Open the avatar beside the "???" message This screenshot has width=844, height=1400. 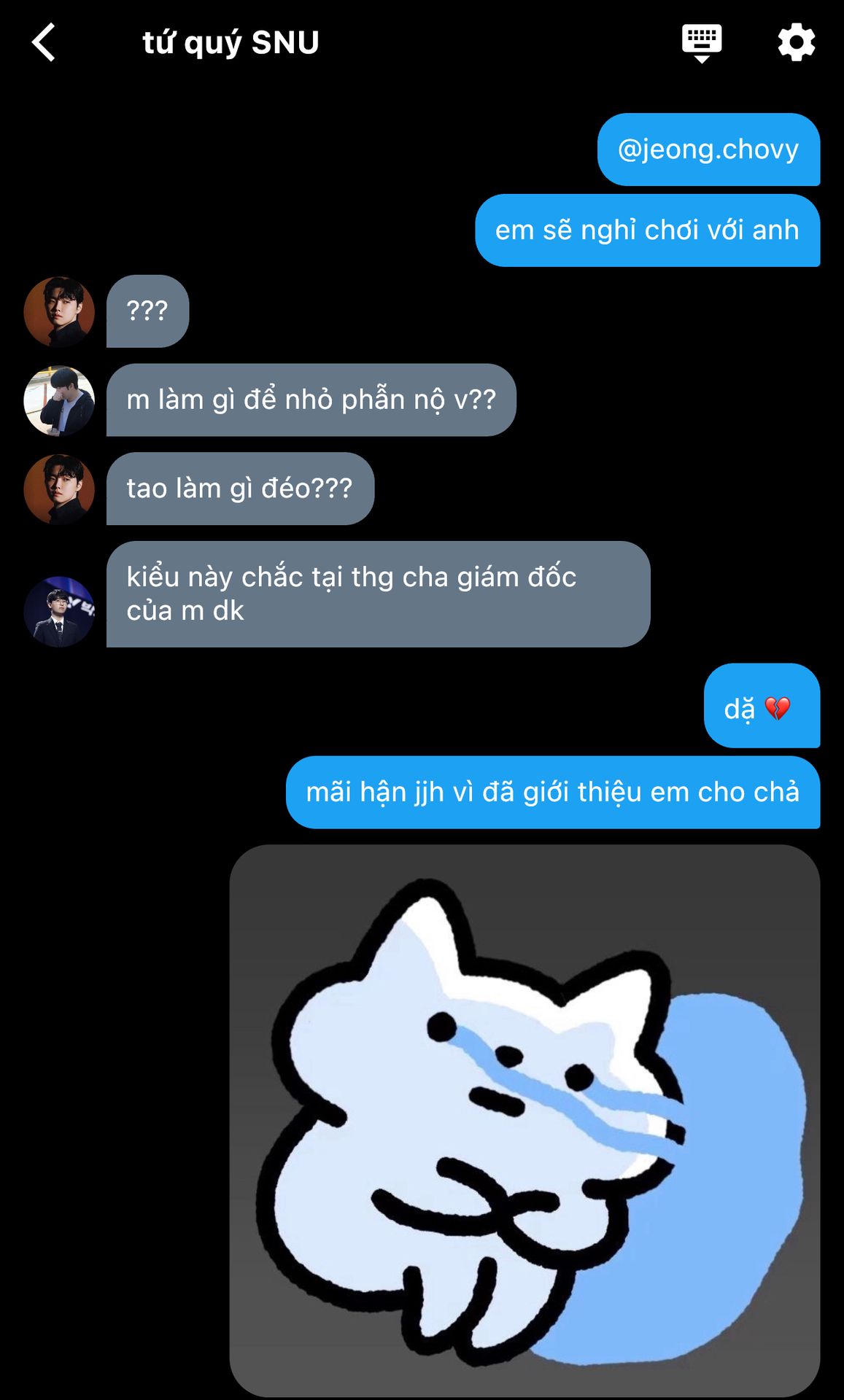coord(59,311)
